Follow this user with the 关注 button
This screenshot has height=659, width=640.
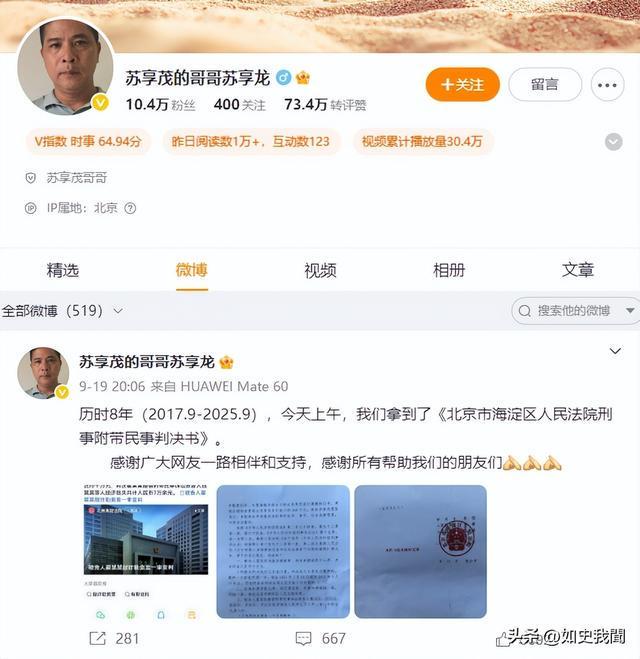(x=462, y=85)
